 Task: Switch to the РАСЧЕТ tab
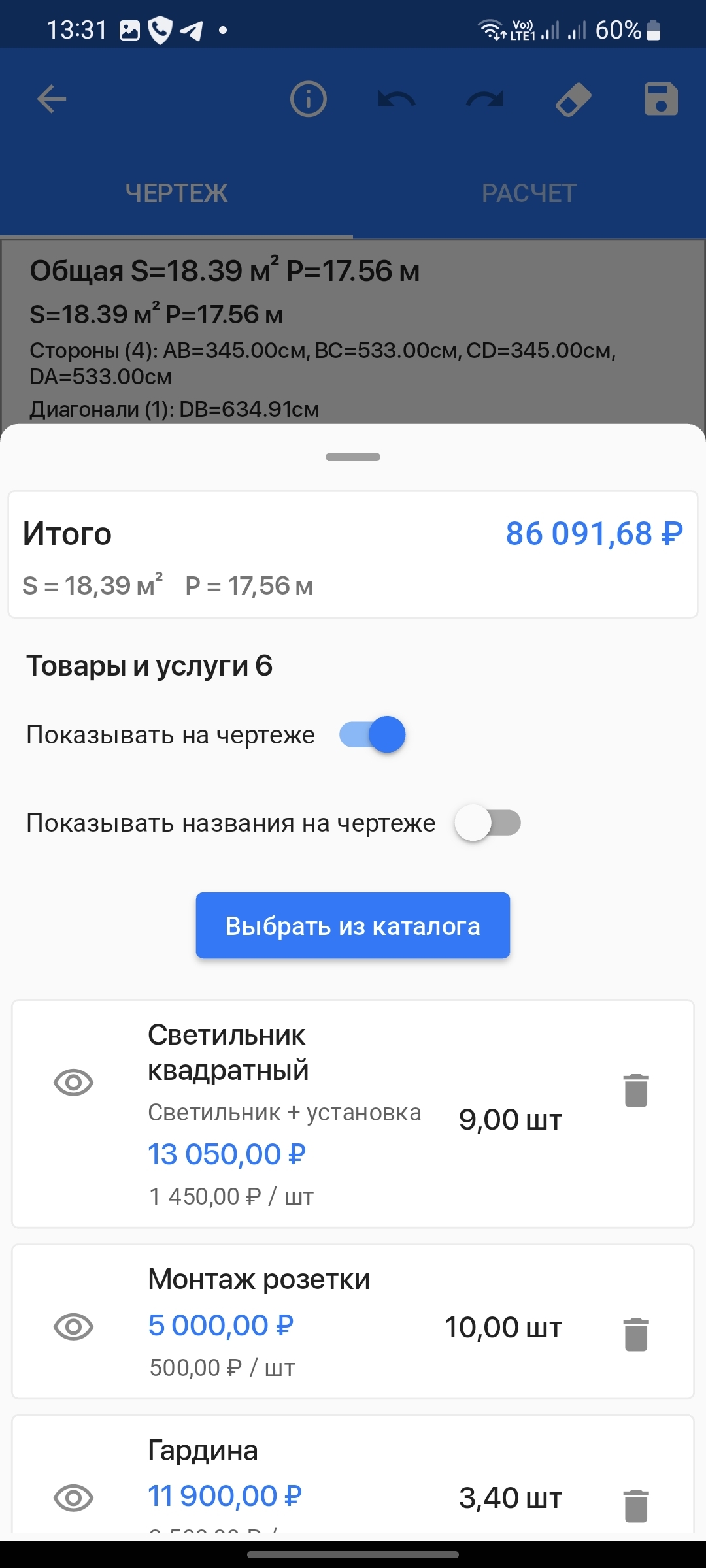pos(529,193)
